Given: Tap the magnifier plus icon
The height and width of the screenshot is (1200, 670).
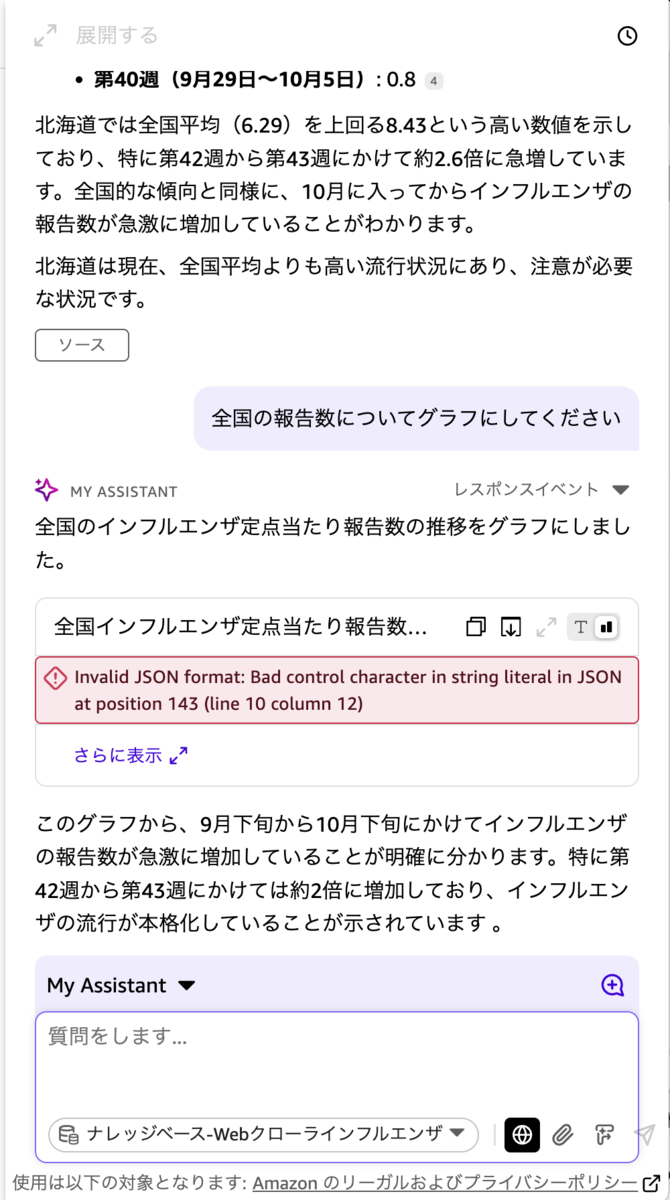Looking at the screenshot, I should coord(612,986).
